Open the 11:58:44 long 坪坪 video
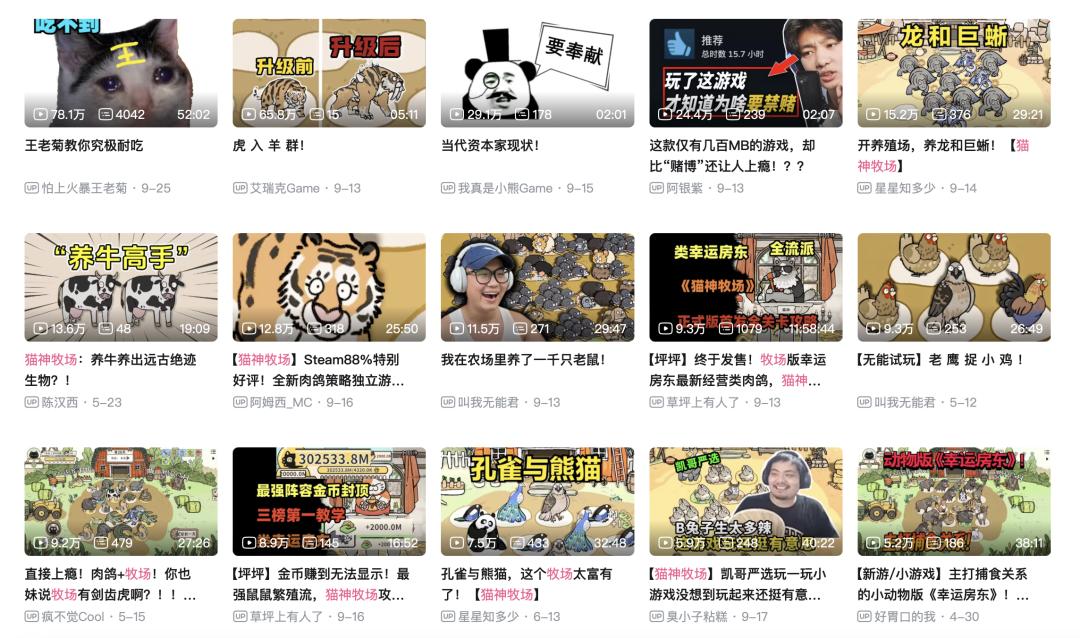The height and width of the screenshot is (638, 1080). [745, 287]
